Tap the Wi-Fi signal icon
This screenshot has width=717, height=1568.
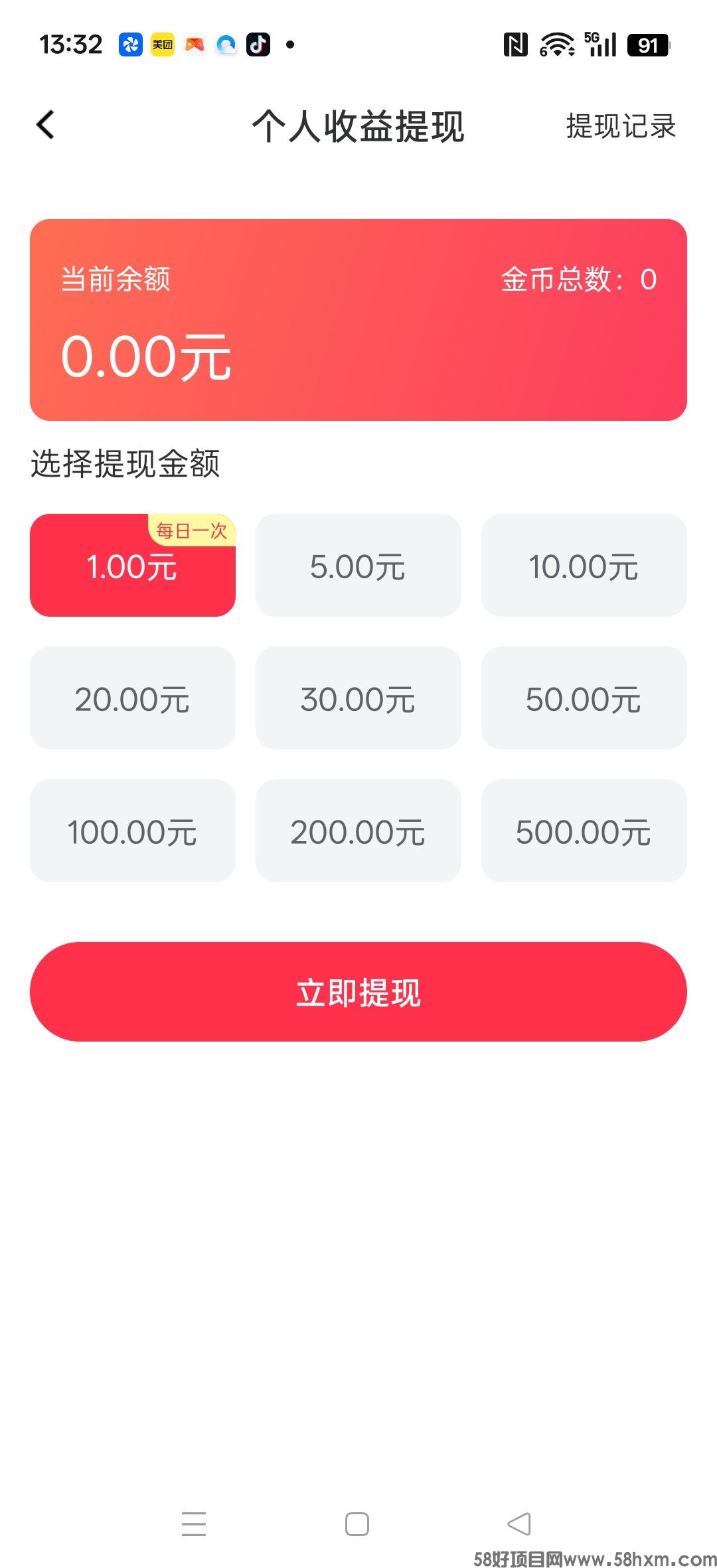(x=556, y=44)
